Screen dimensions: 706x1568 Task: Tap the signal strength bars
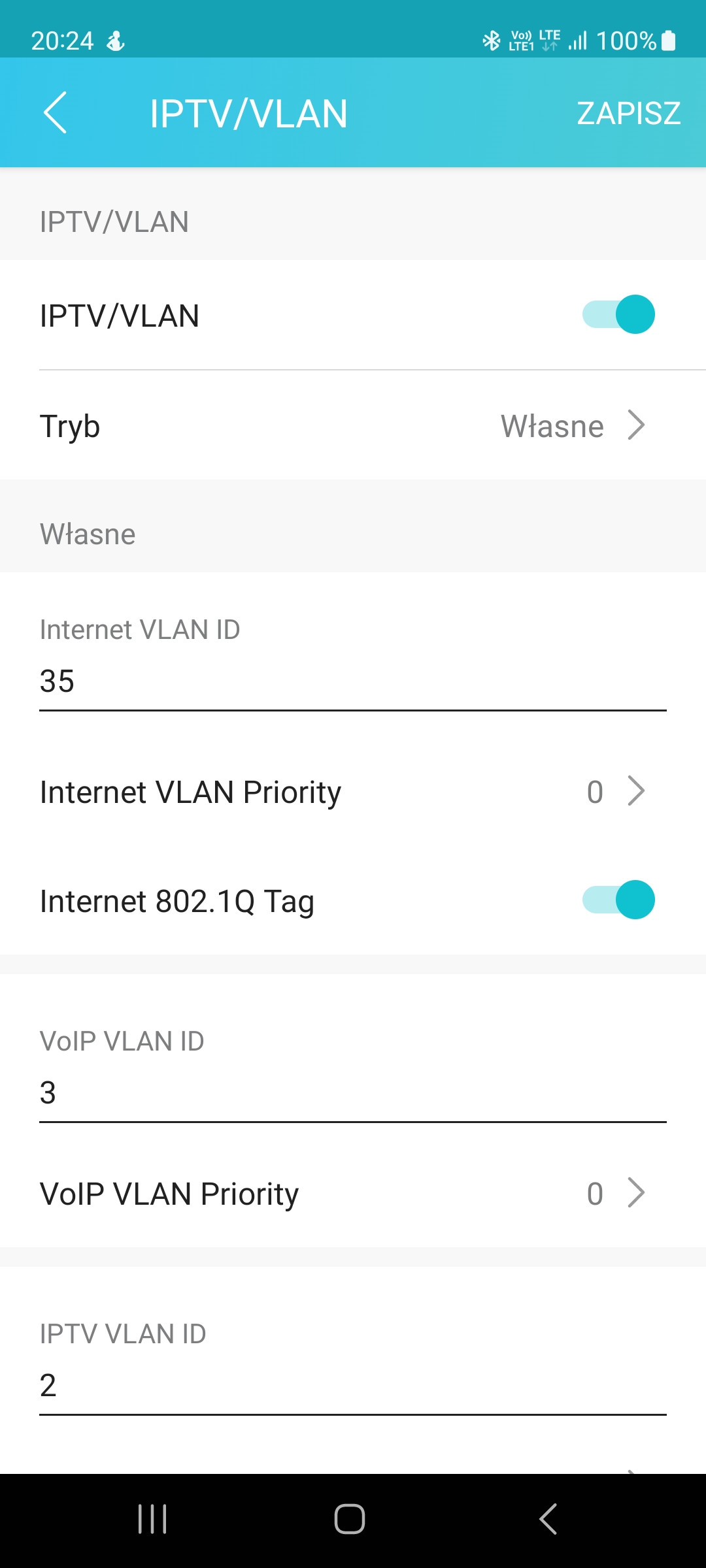click(x=578, y=41)
